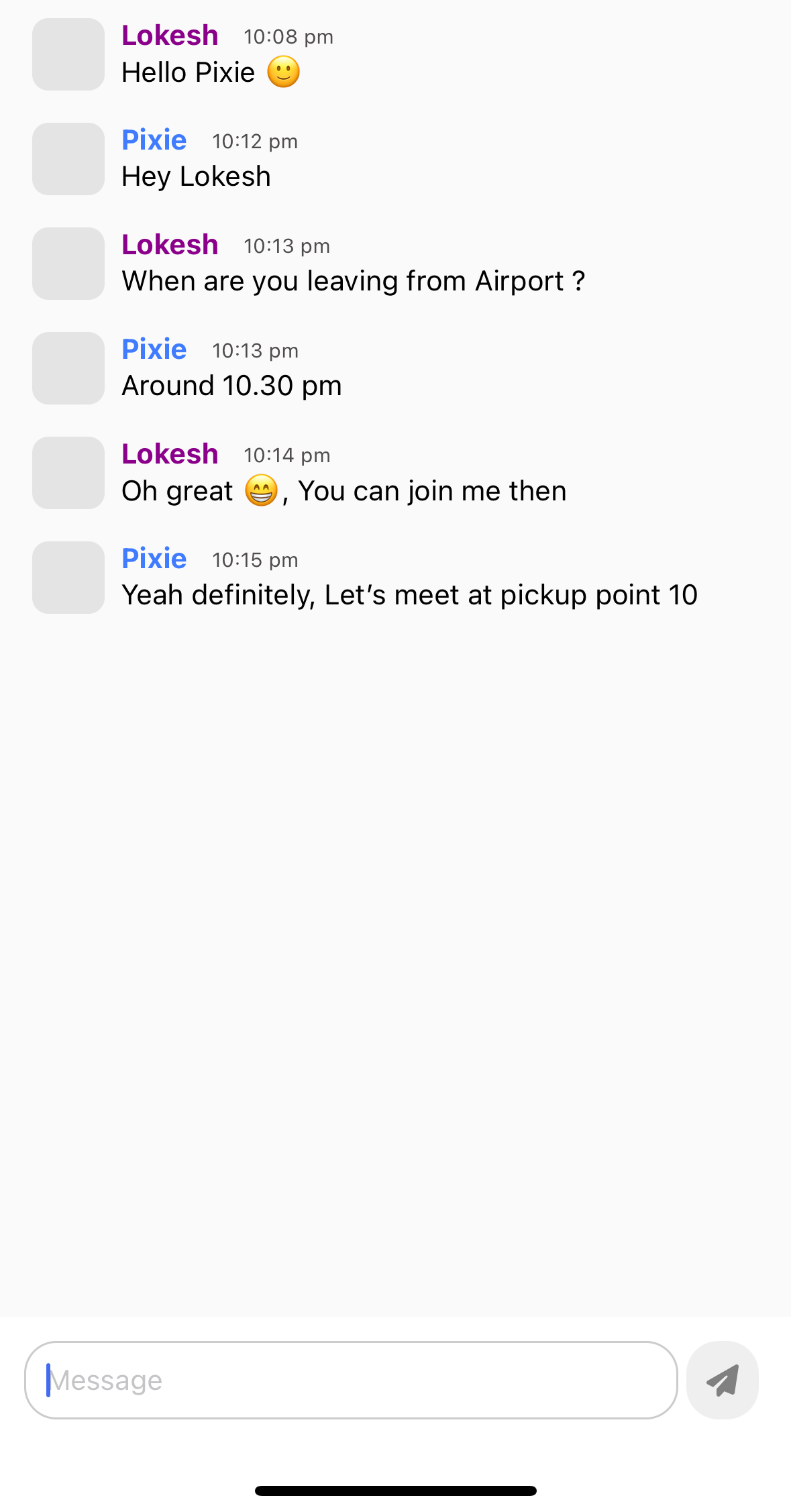This screenshot has height=1512, width=791.
Task: Click the message about pickup point 10
Action: (x=409, y=594)
